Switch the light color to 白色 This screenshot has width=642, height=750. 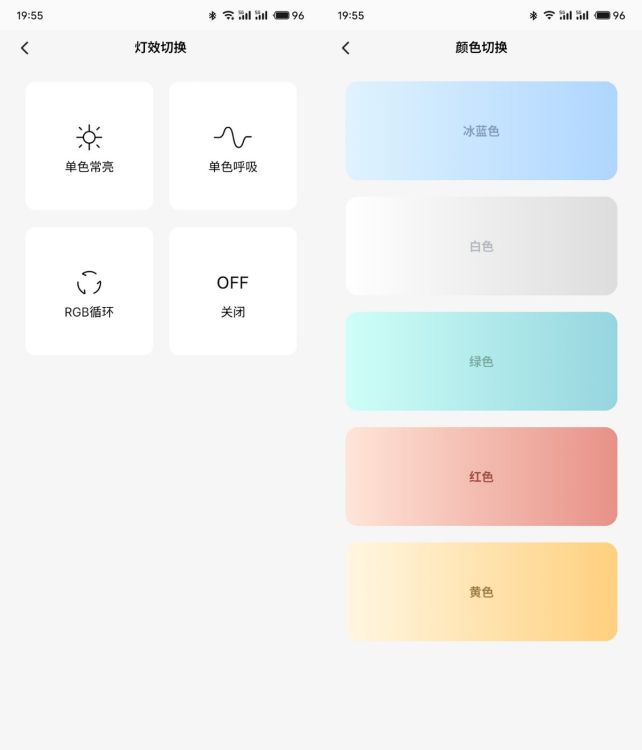pos(481,246)
